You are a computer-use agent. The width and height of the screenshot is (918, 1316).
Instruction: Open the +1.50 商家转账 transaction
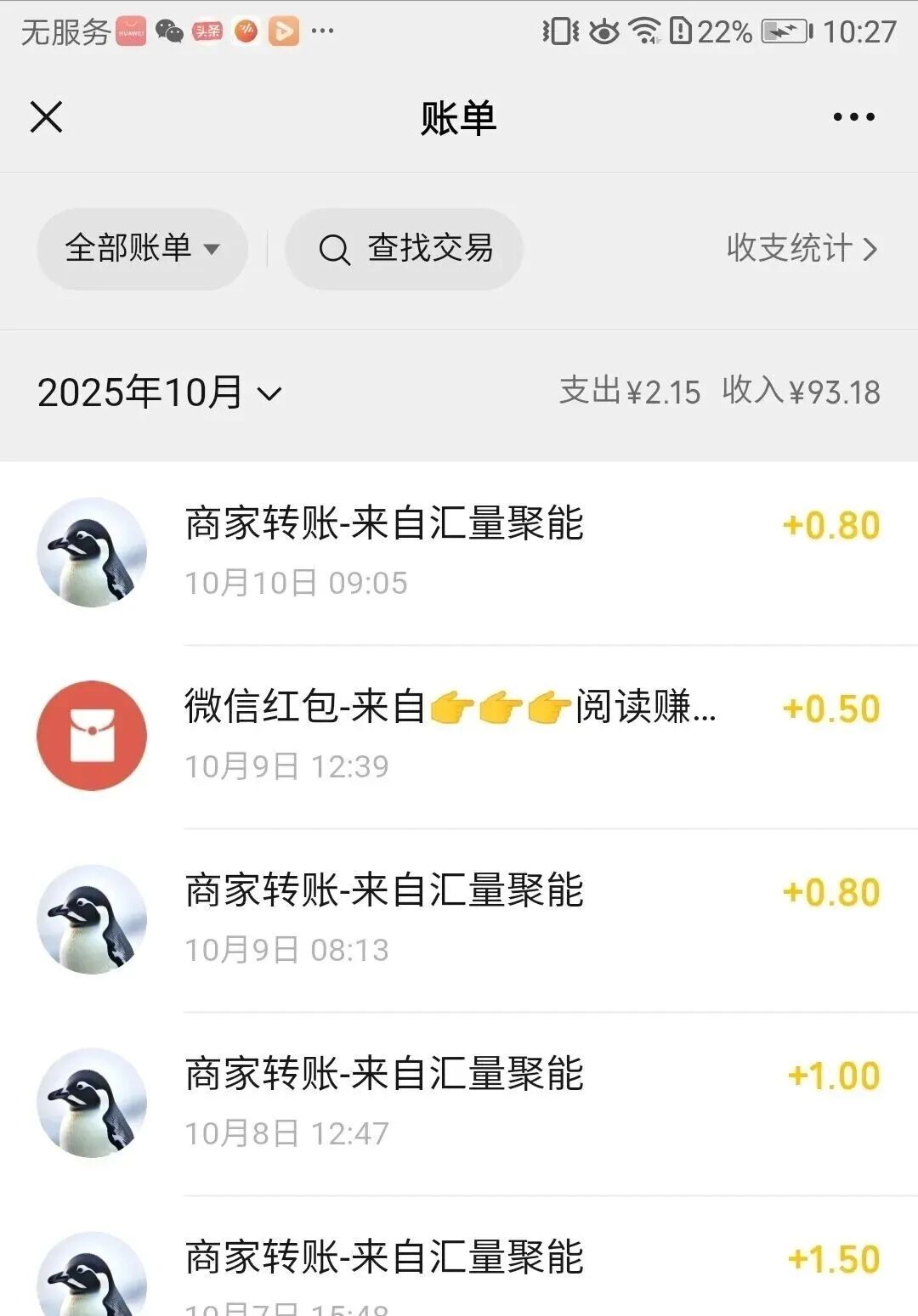coord(459,1270)
